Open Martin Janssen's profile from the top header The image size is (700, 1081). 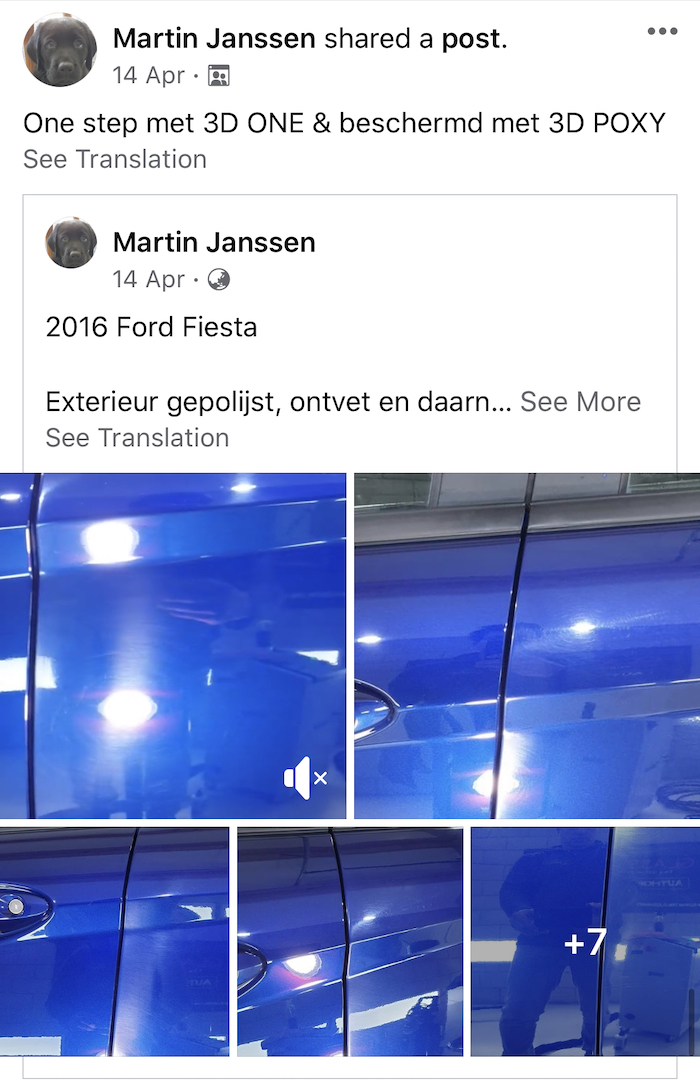click(x=214, y=39)
